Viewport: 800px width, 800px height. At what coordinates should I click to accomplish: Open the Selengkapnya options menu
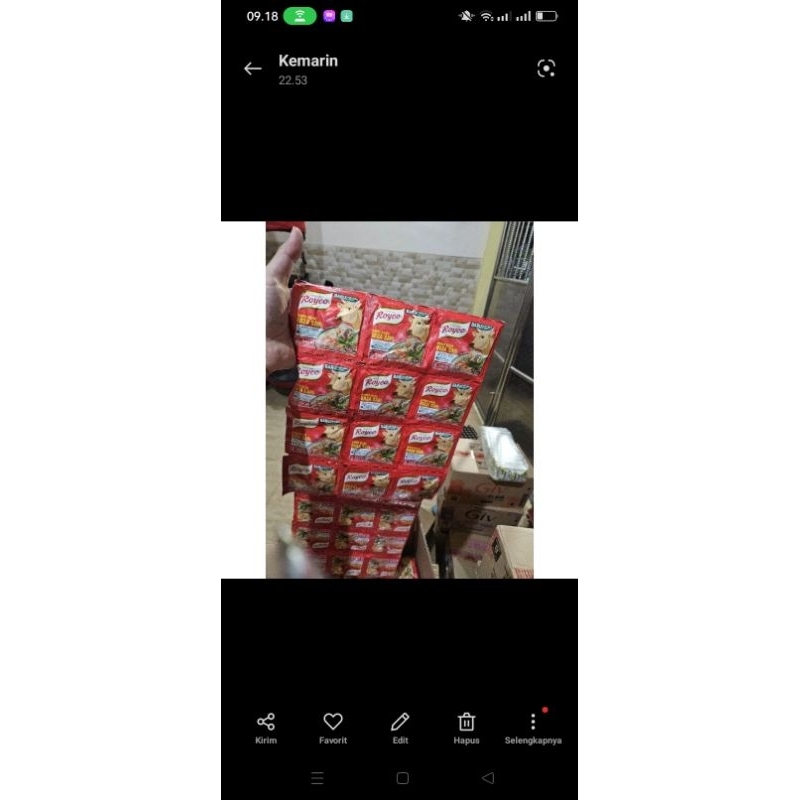[533, 727]
